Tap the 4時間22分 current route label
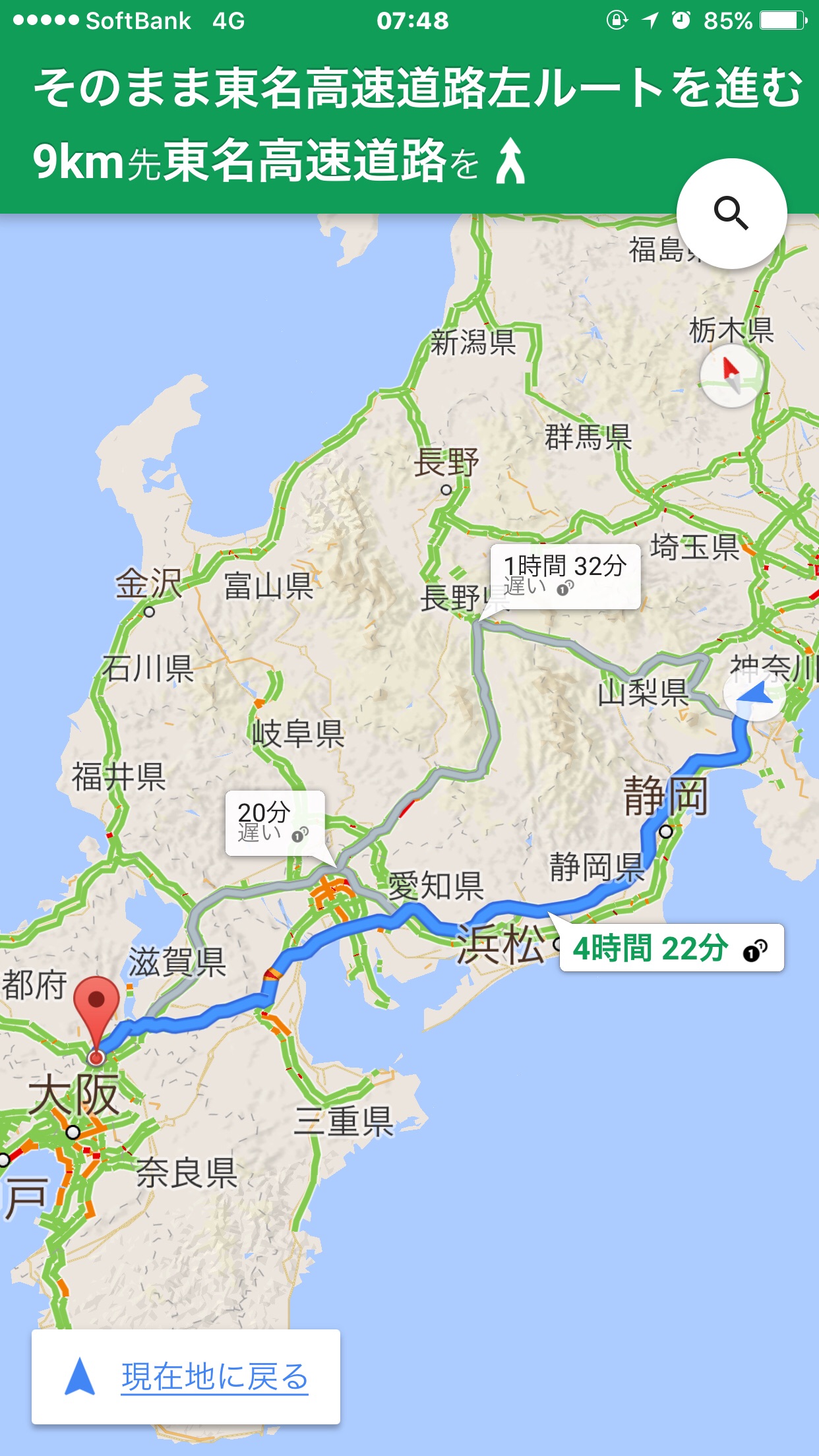The width and height of the screenshot is (819, 1456). 671,948
